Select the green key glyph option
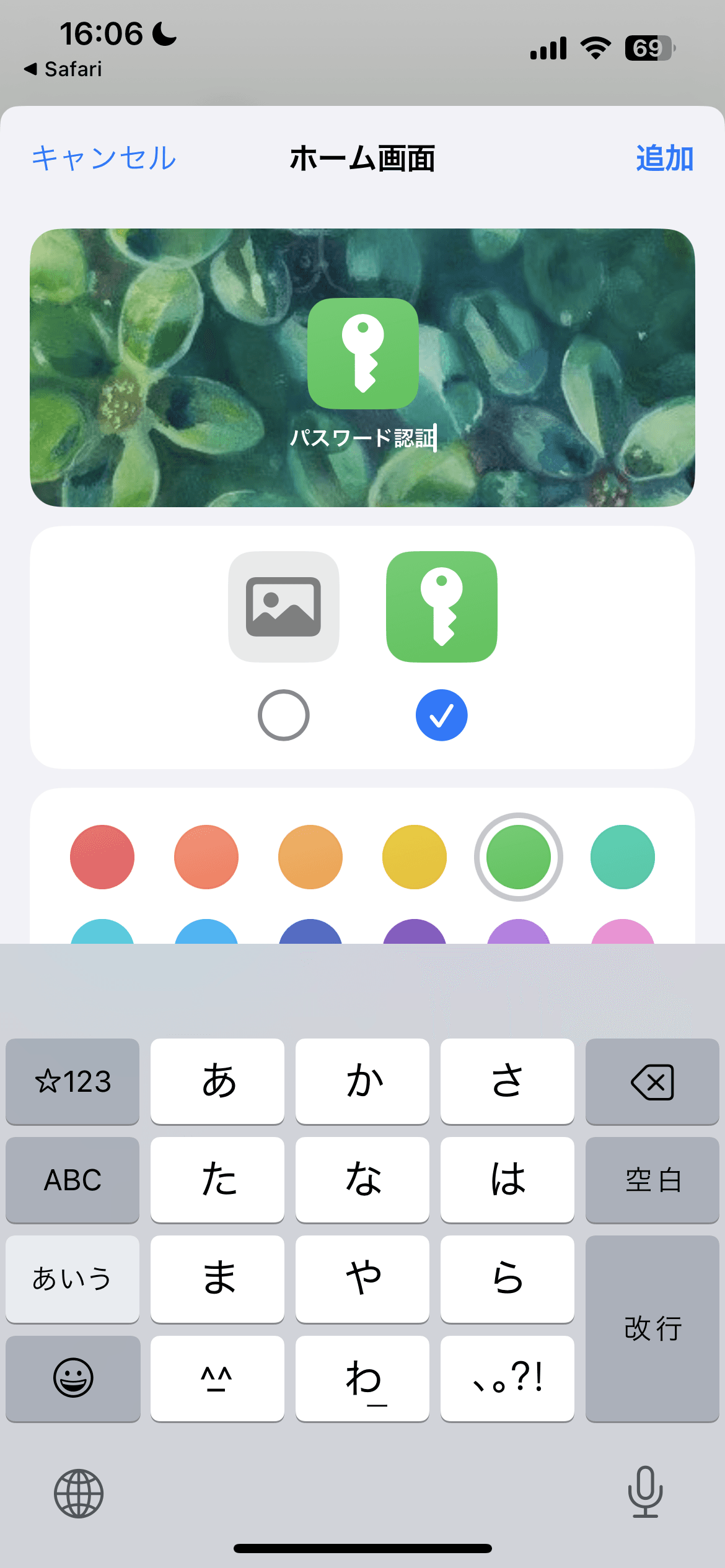 point(442,607)
